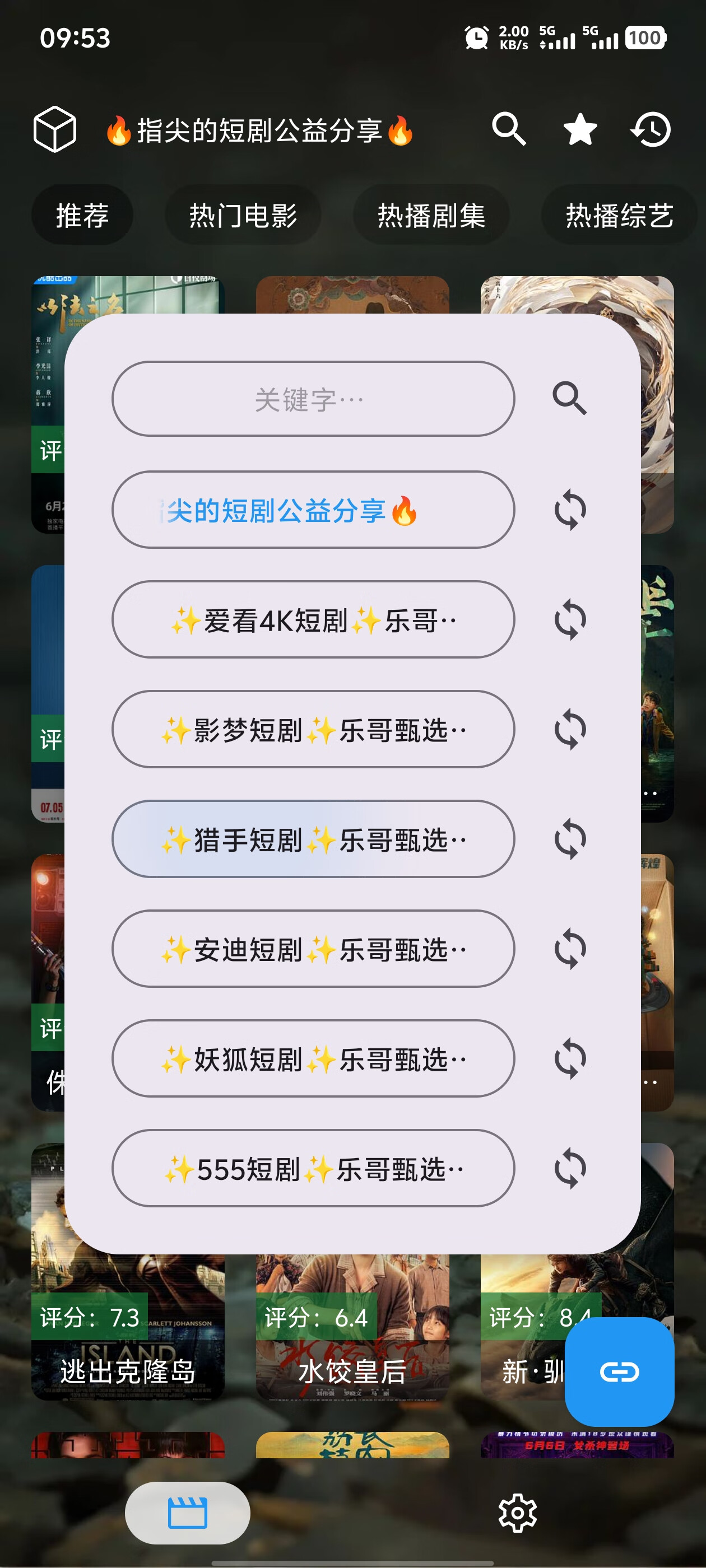This screenshot has width=706, height=1568.
Task: Switch to the 555短剧 source
Action: coord(313,1168)
